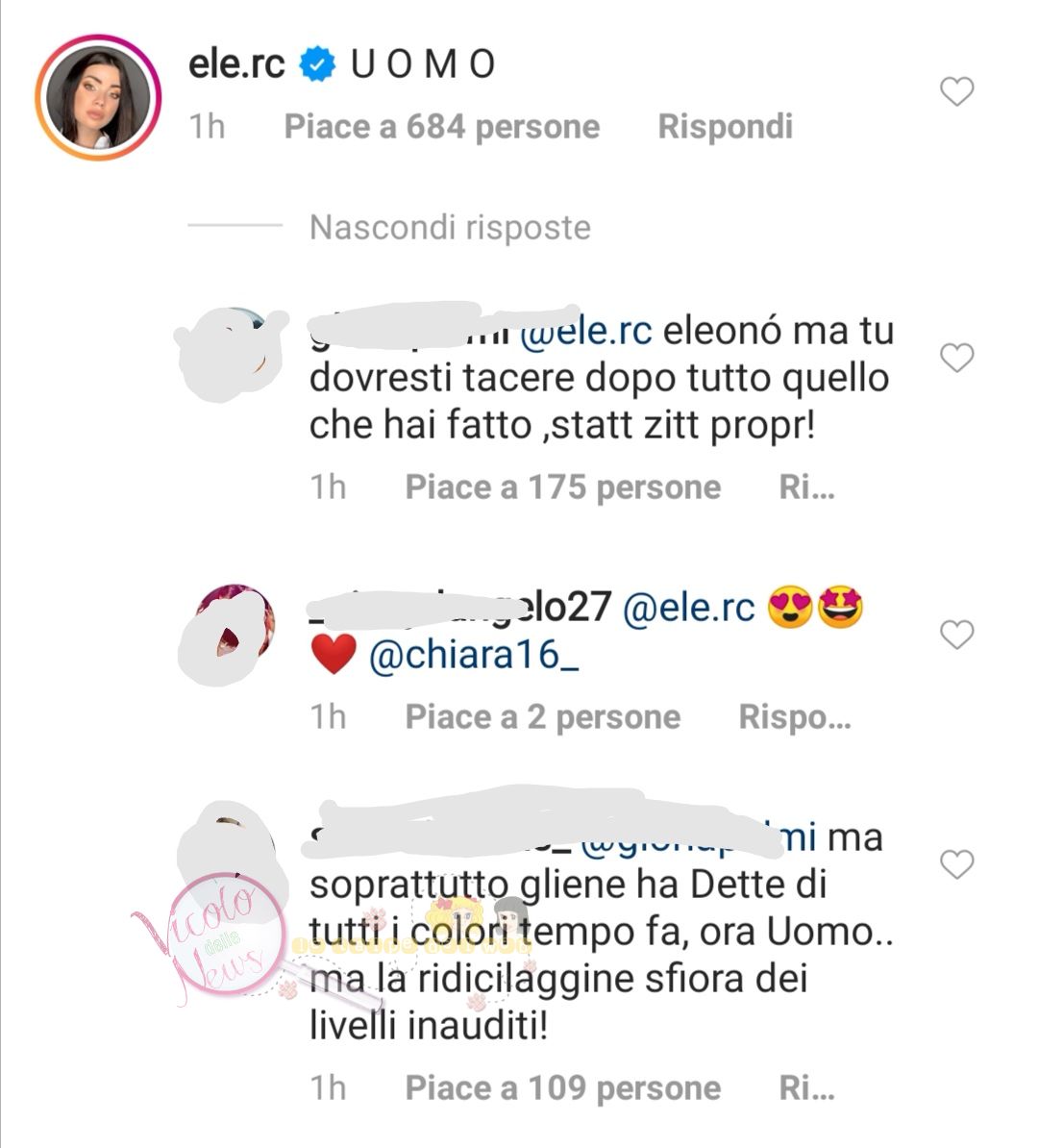
Task: See the 175 people who liked the reply
Action: 562,487
